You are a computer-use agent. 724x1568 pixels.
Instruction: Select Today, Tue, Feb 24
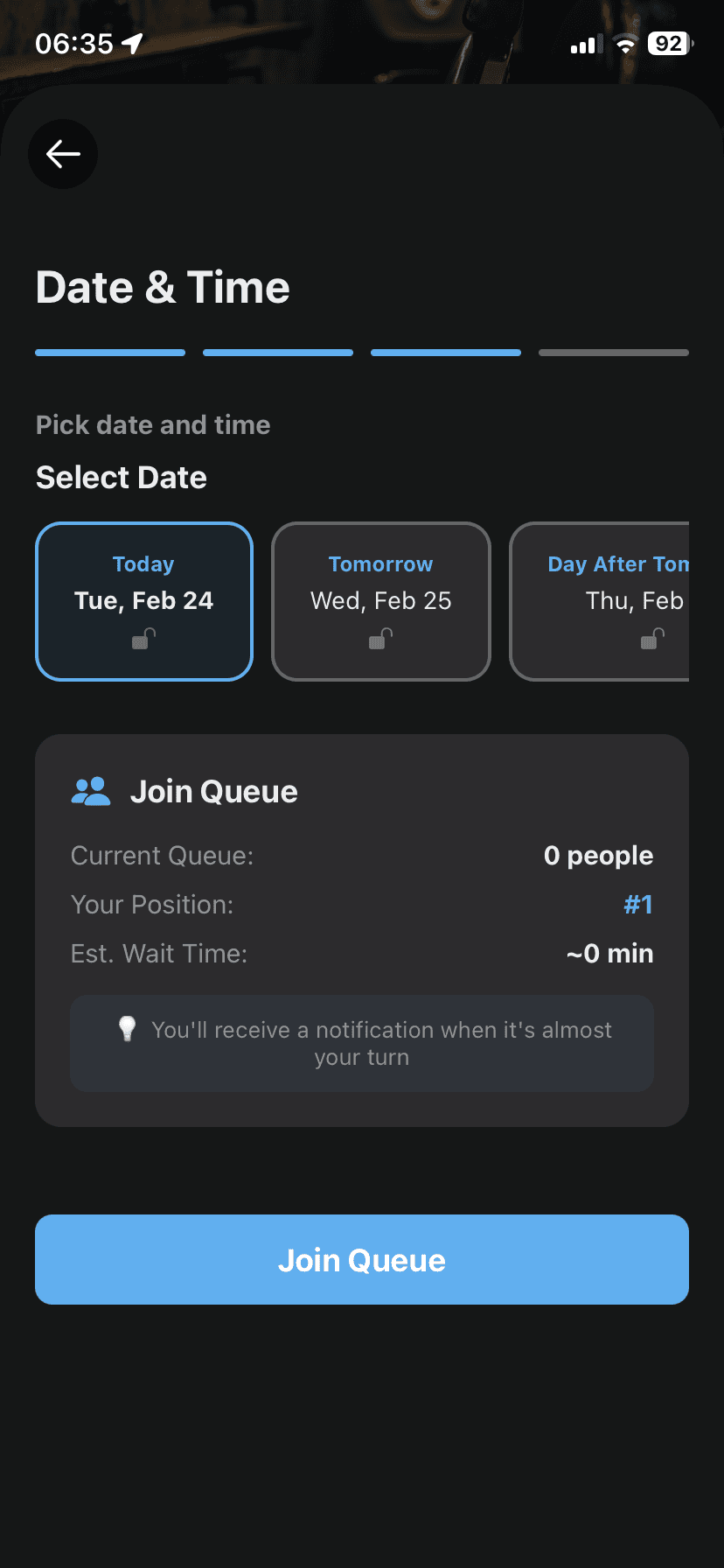[x=144, y=601]
